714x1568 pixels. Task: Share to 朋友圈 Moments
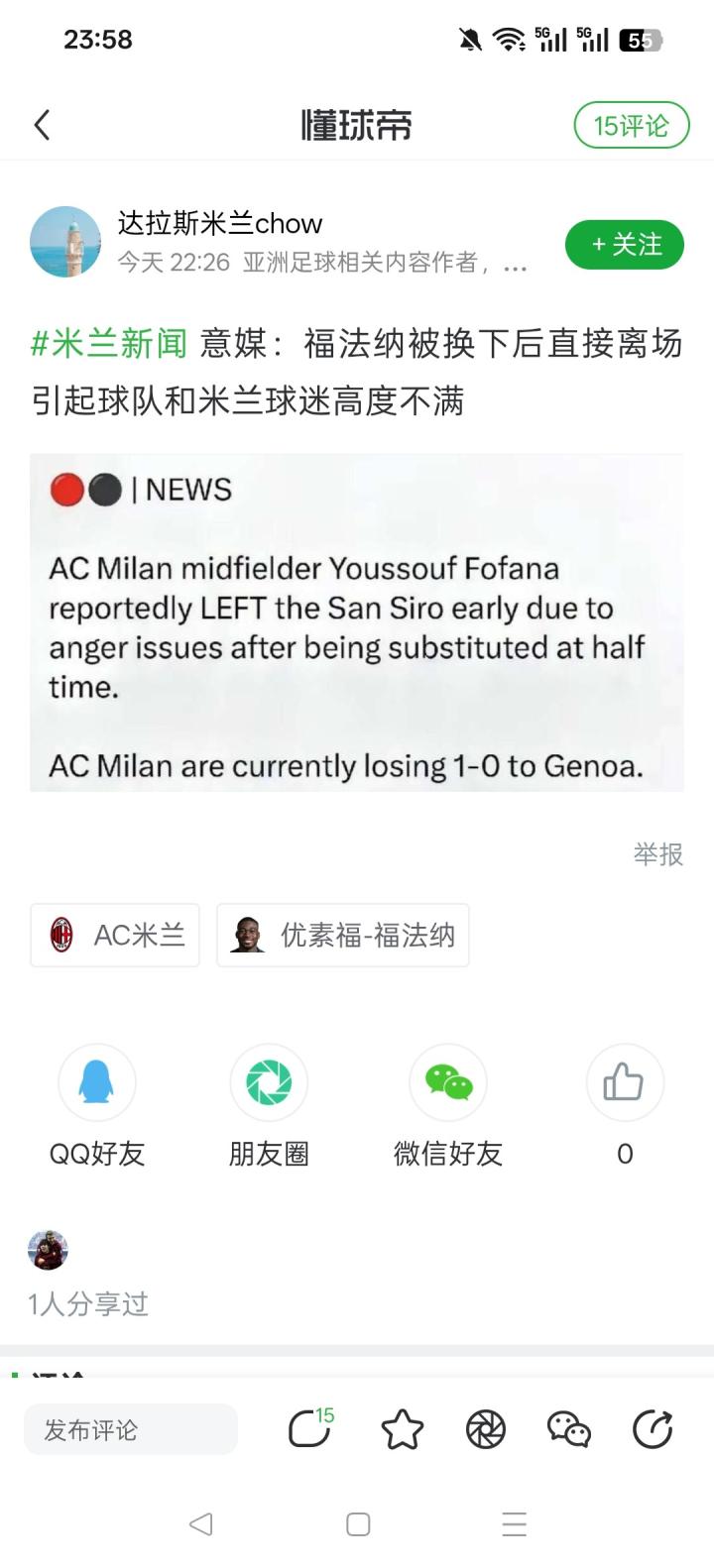tap(269, 1083)
